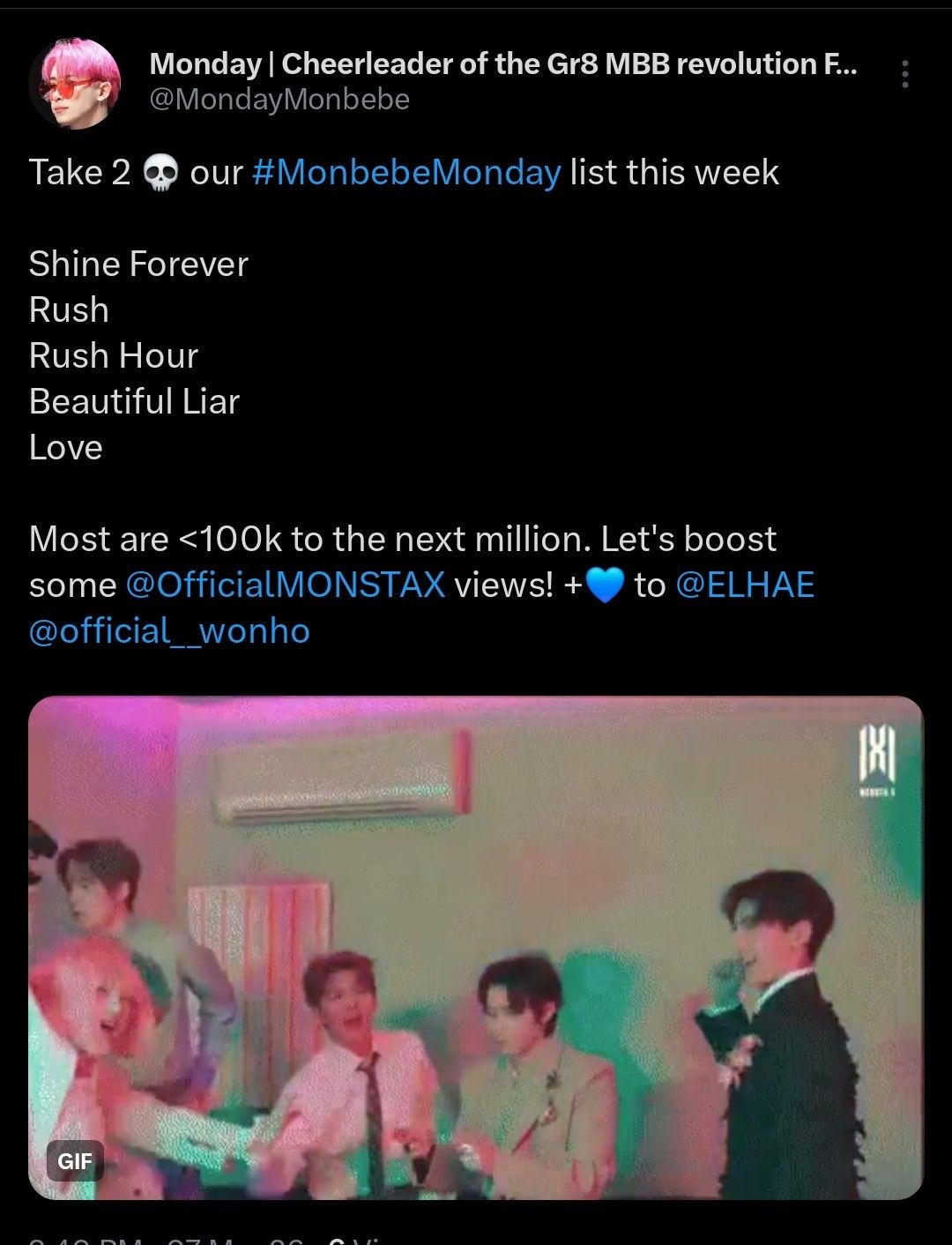Open the tweet's three-dot options menu
Screen dimensions: 952x1245
904,75
